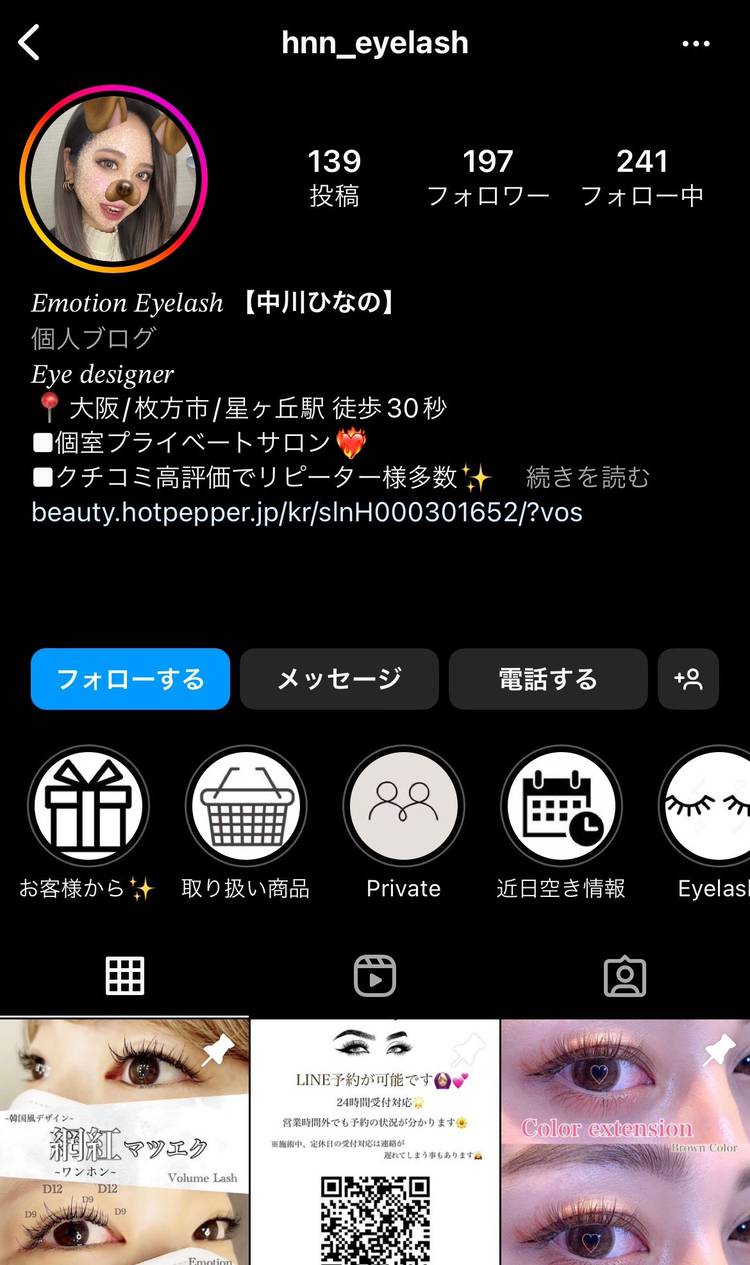Open the 197 フォロワー list
Screen dimensions: 750x1265
pos(488,177)
